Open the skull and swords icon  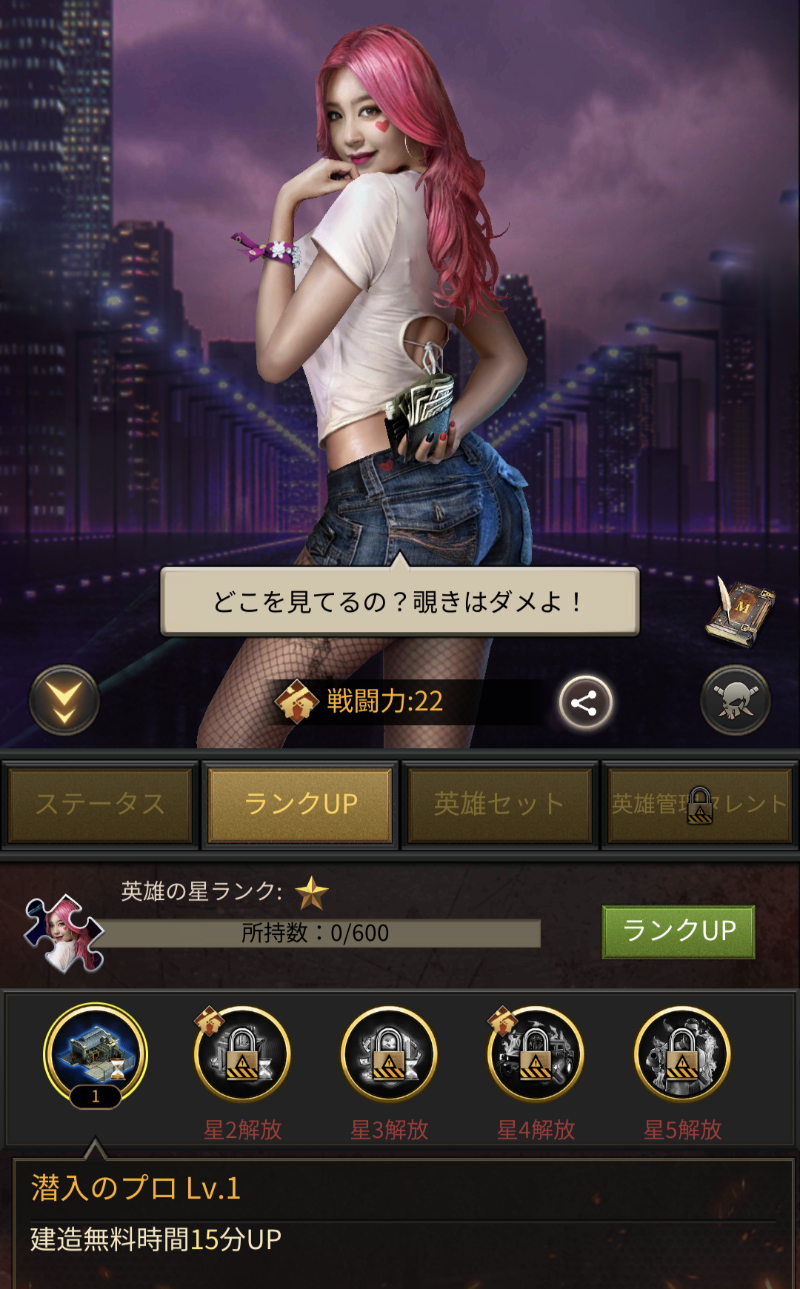(x=735, y=700)
